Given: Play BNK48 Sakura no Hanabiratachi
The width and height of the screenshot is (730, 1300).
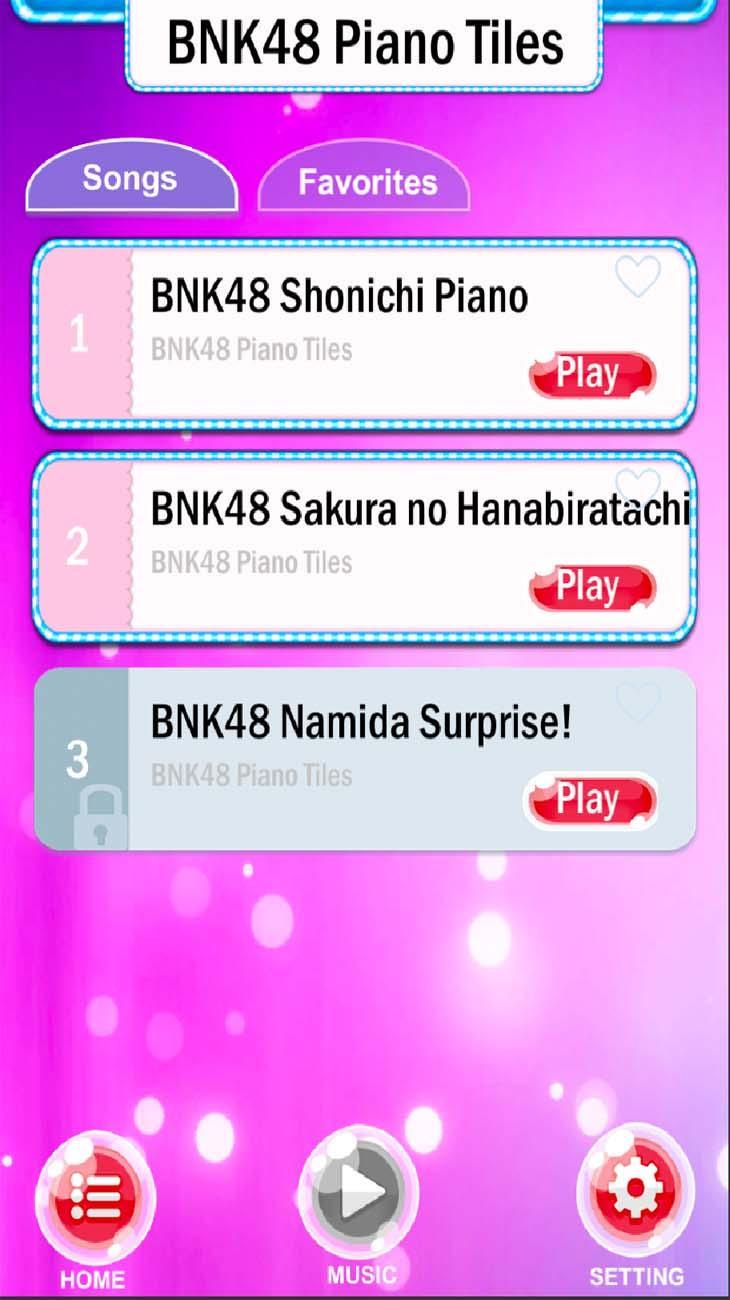Looking at the screenshot, I should (x=592, y=587).
